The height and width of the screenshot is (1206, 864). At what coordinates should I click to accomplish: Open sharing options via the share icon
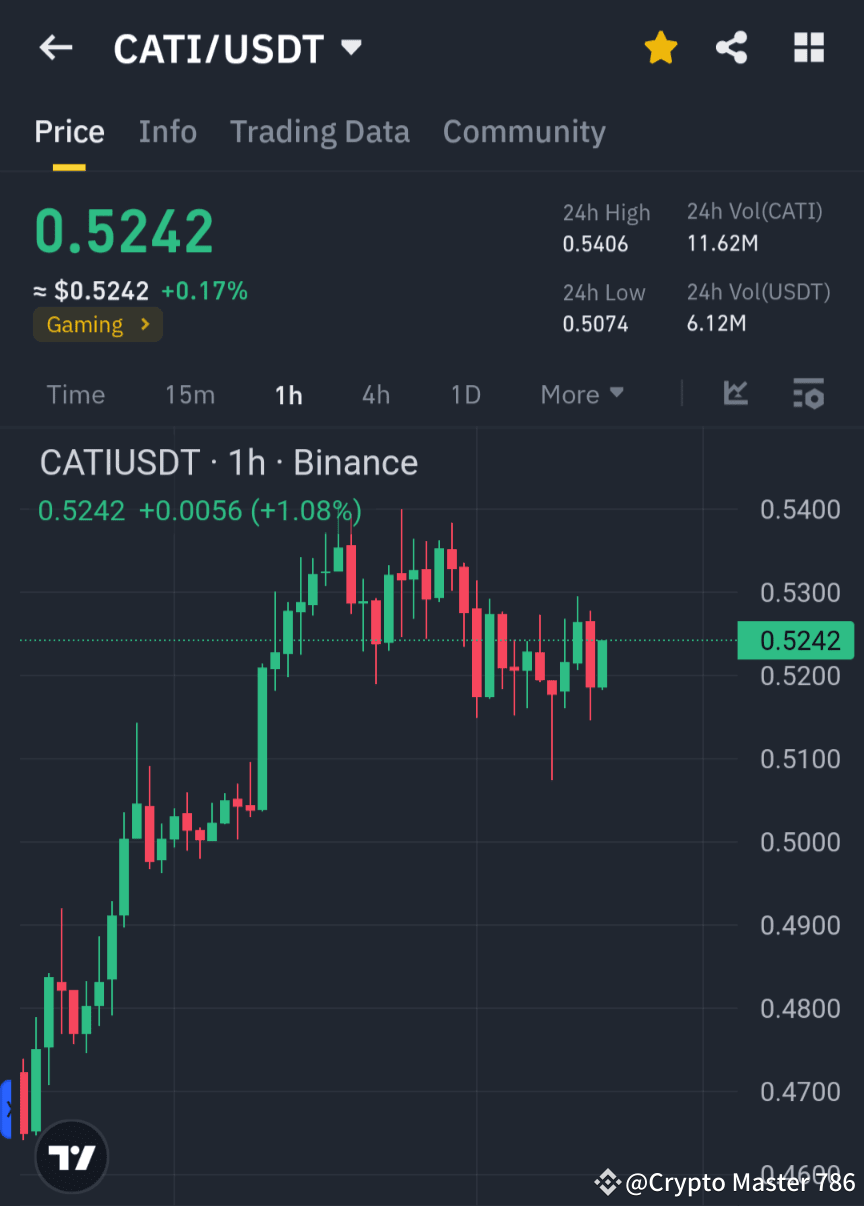pyautogui.click(x=731, y=47)
